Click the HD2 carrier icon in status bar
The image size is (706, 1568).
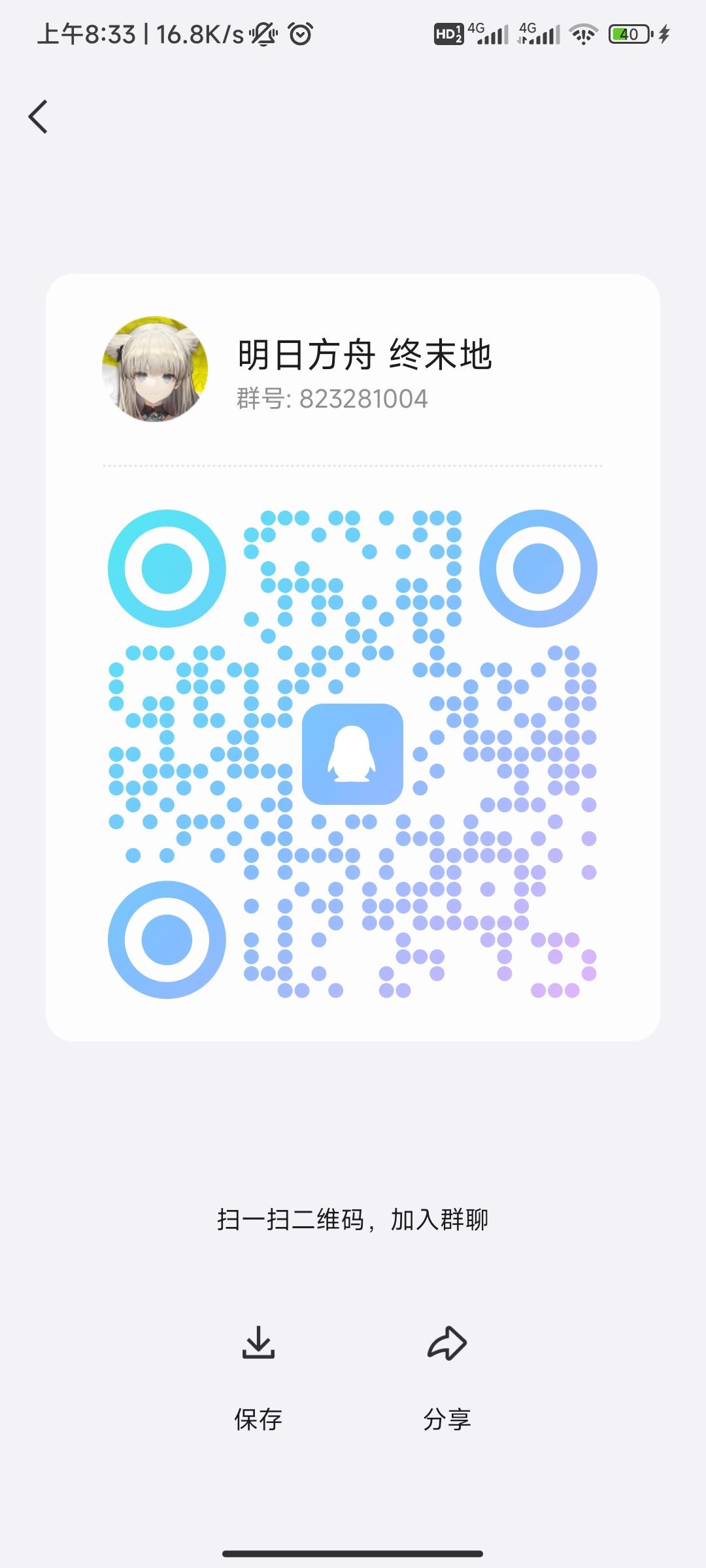pos(448,33)
